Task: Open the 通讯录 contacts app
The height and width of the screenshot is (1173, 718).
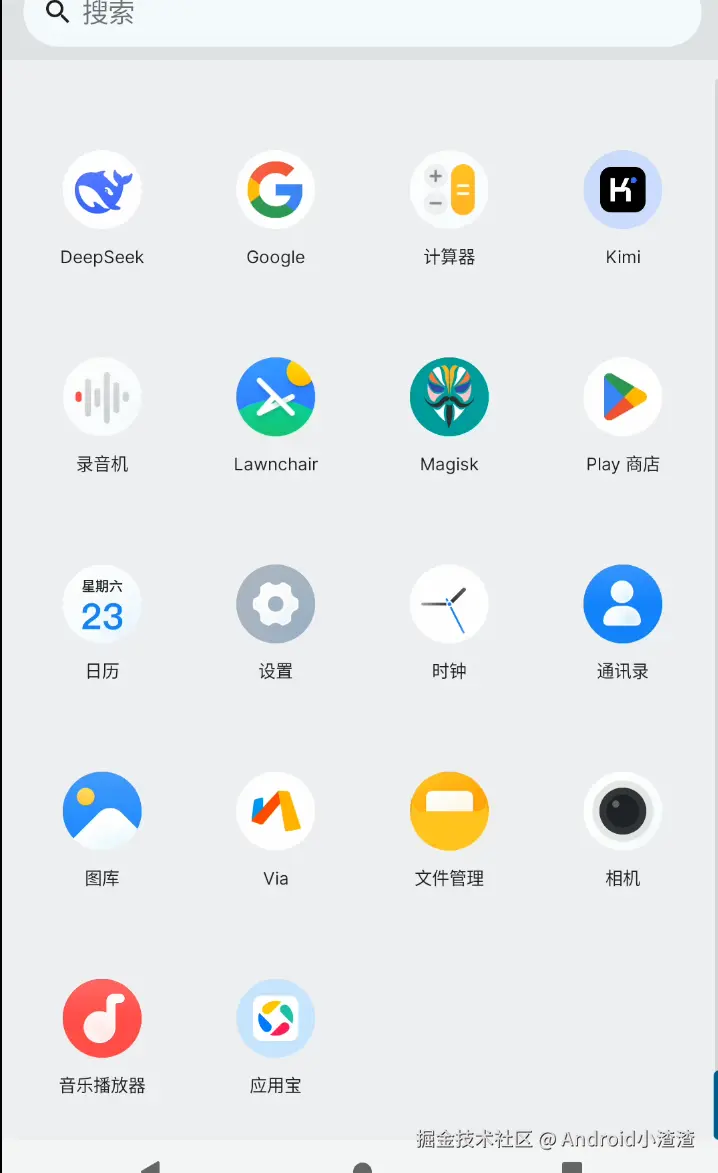Action: pyautogui.click(x=623, y=604)
